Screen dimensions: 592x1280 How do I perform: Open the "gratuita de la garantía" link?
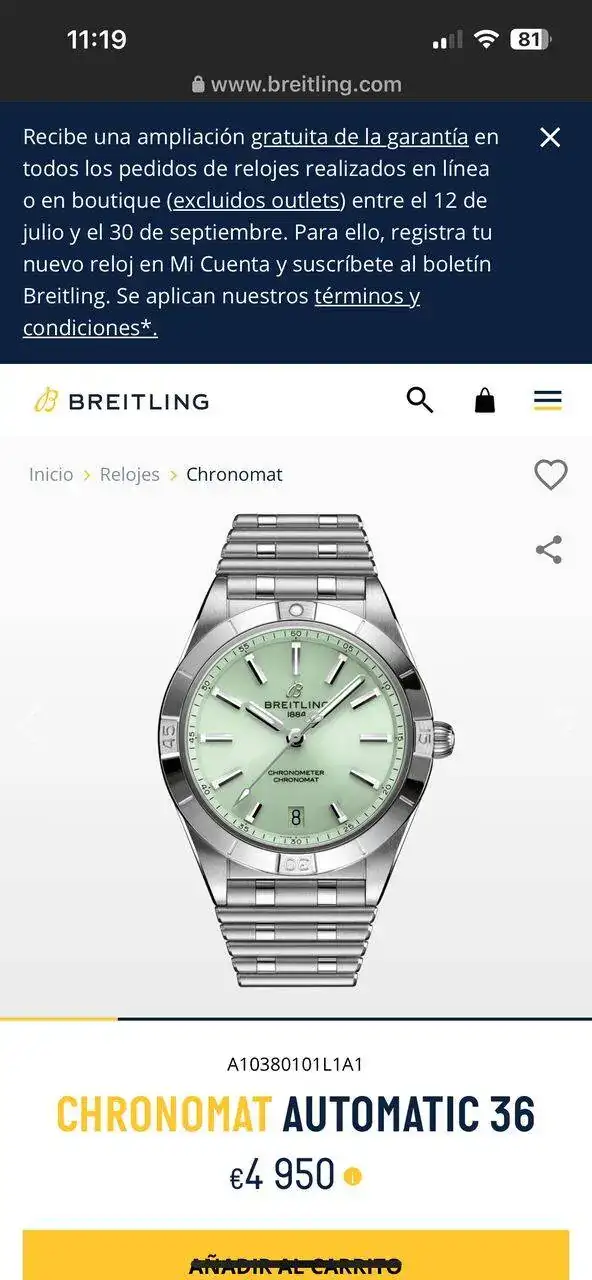tap(359, 137)
